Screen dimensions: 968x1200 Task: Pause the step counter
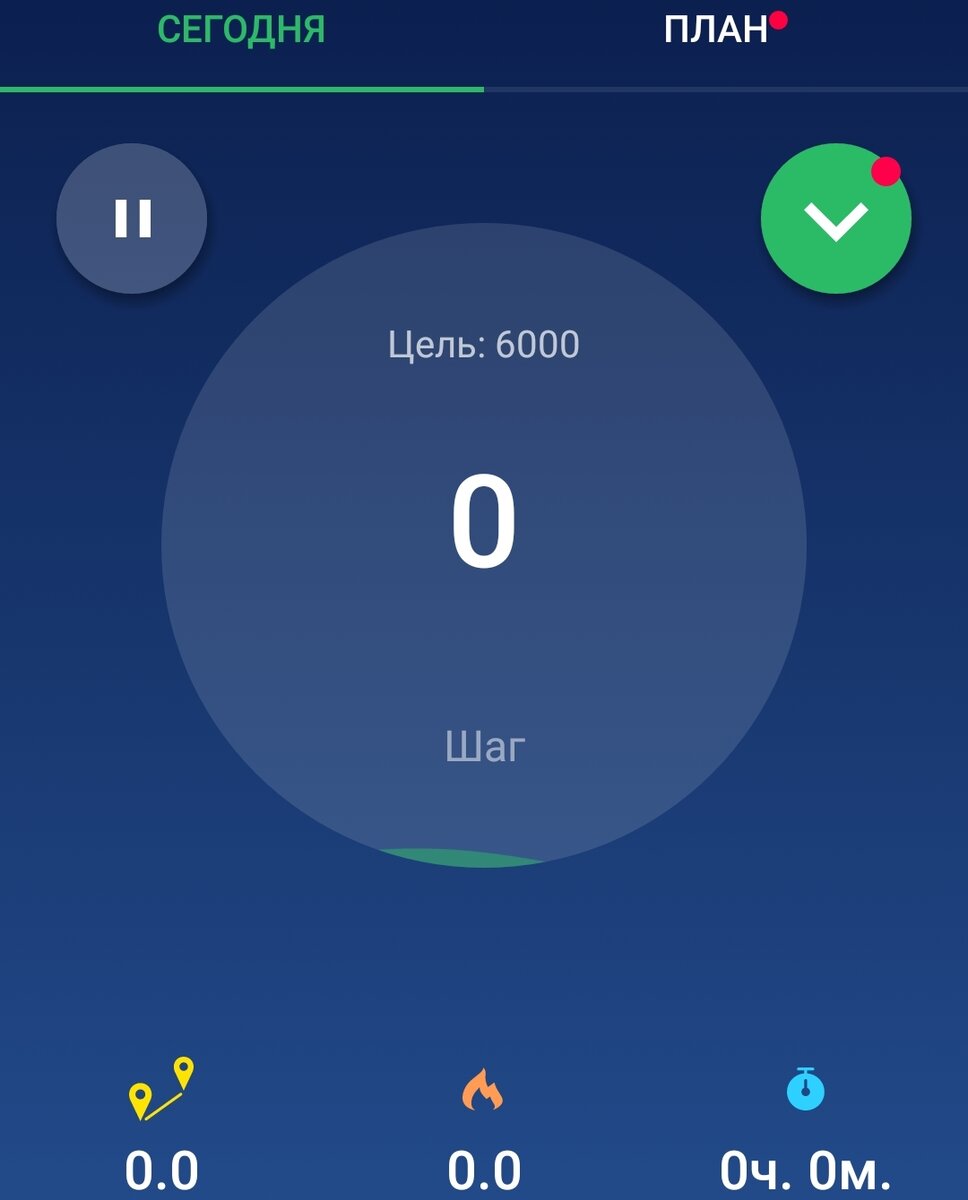point(132,218)
